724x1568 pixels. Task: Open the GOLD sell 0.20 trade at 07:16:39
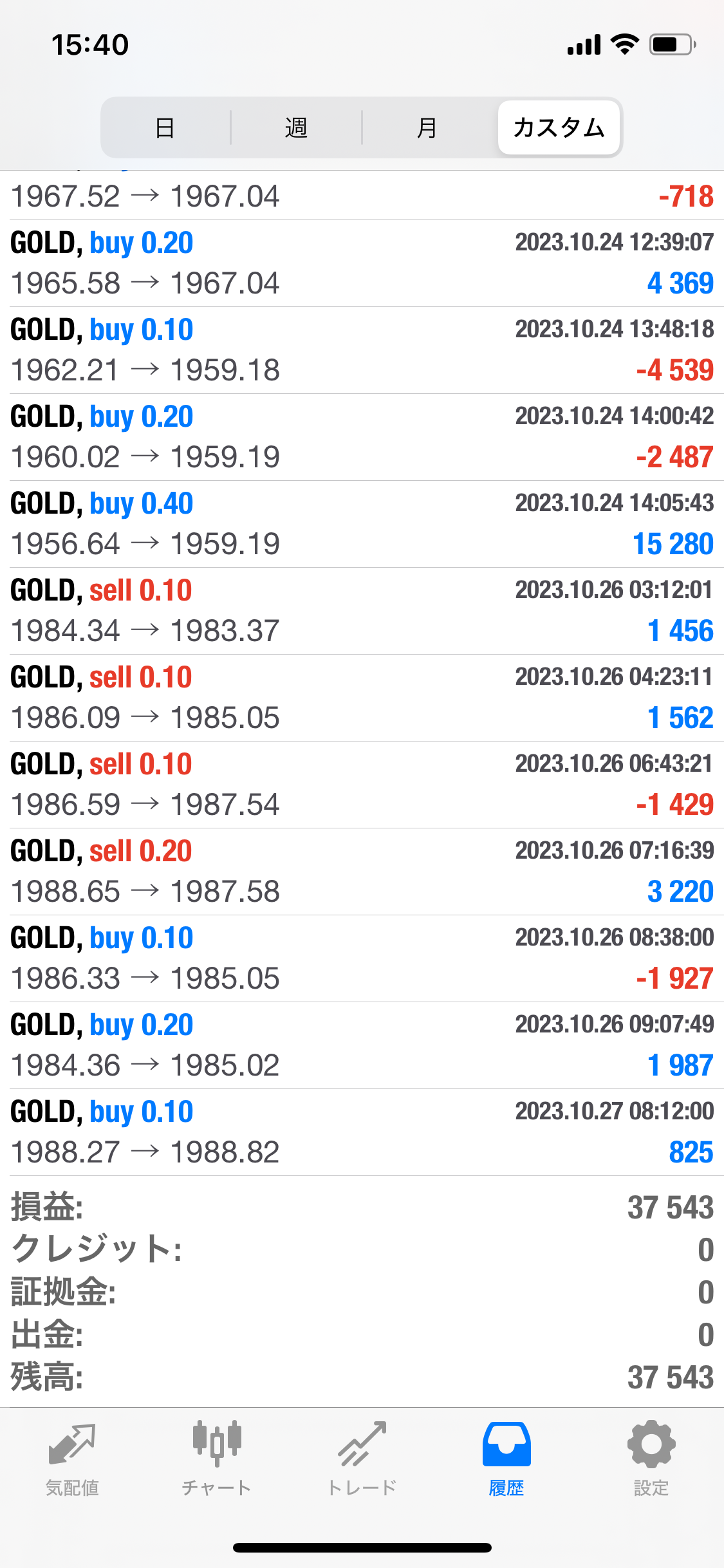click(362, 872)
